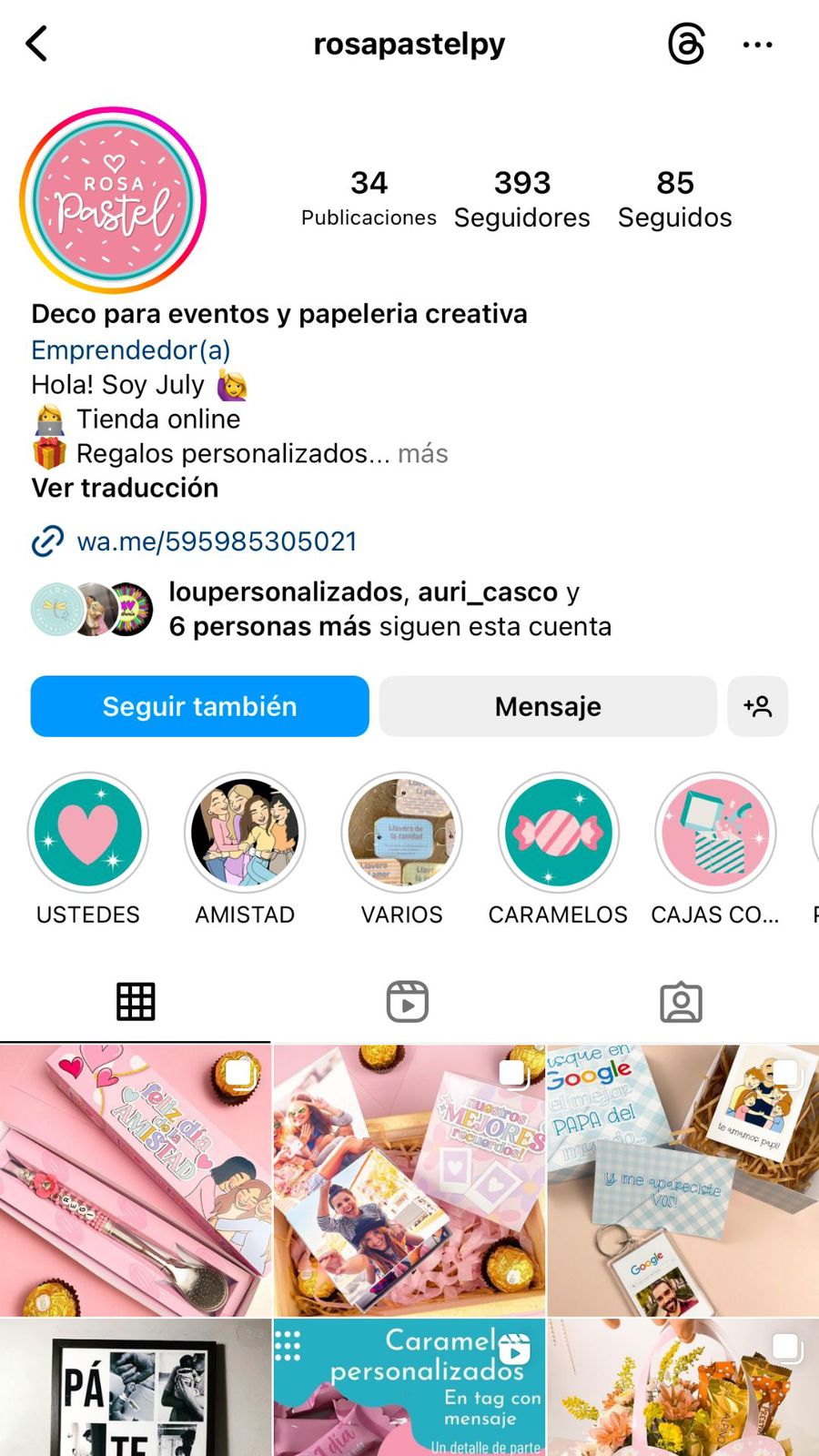Show suggested accounts with add-person icon
The height and width of the screenshot is (1456, 819).
[x=757, y=706]
